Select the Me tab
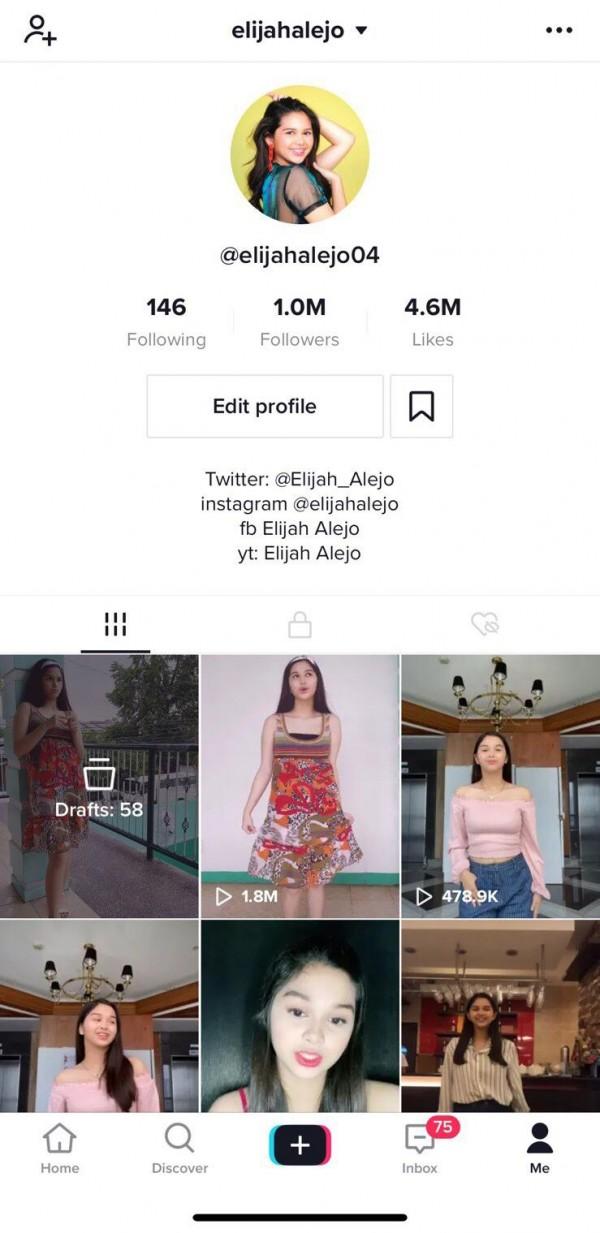600x1233 pixels. point(540,1148)
